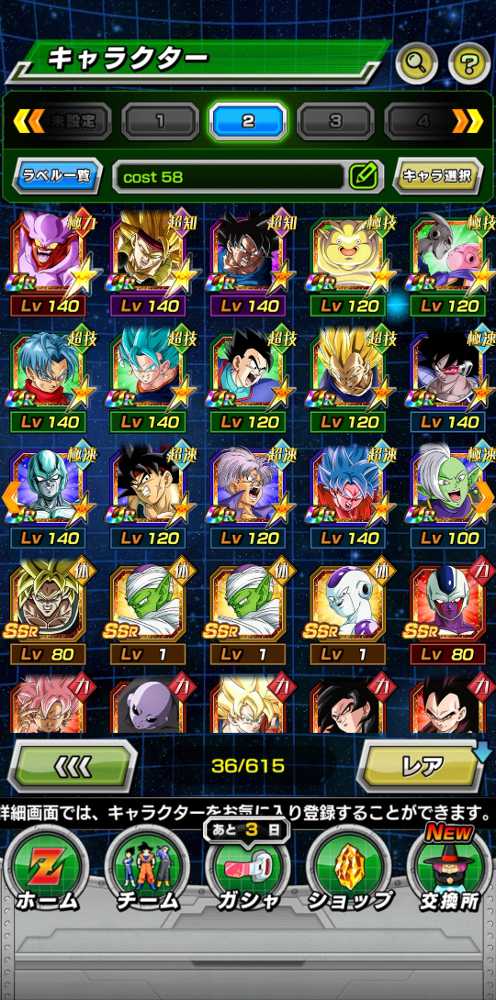Screen dimensions: 496x1000
Task: Switch to label tab 3
Action: 335,121
